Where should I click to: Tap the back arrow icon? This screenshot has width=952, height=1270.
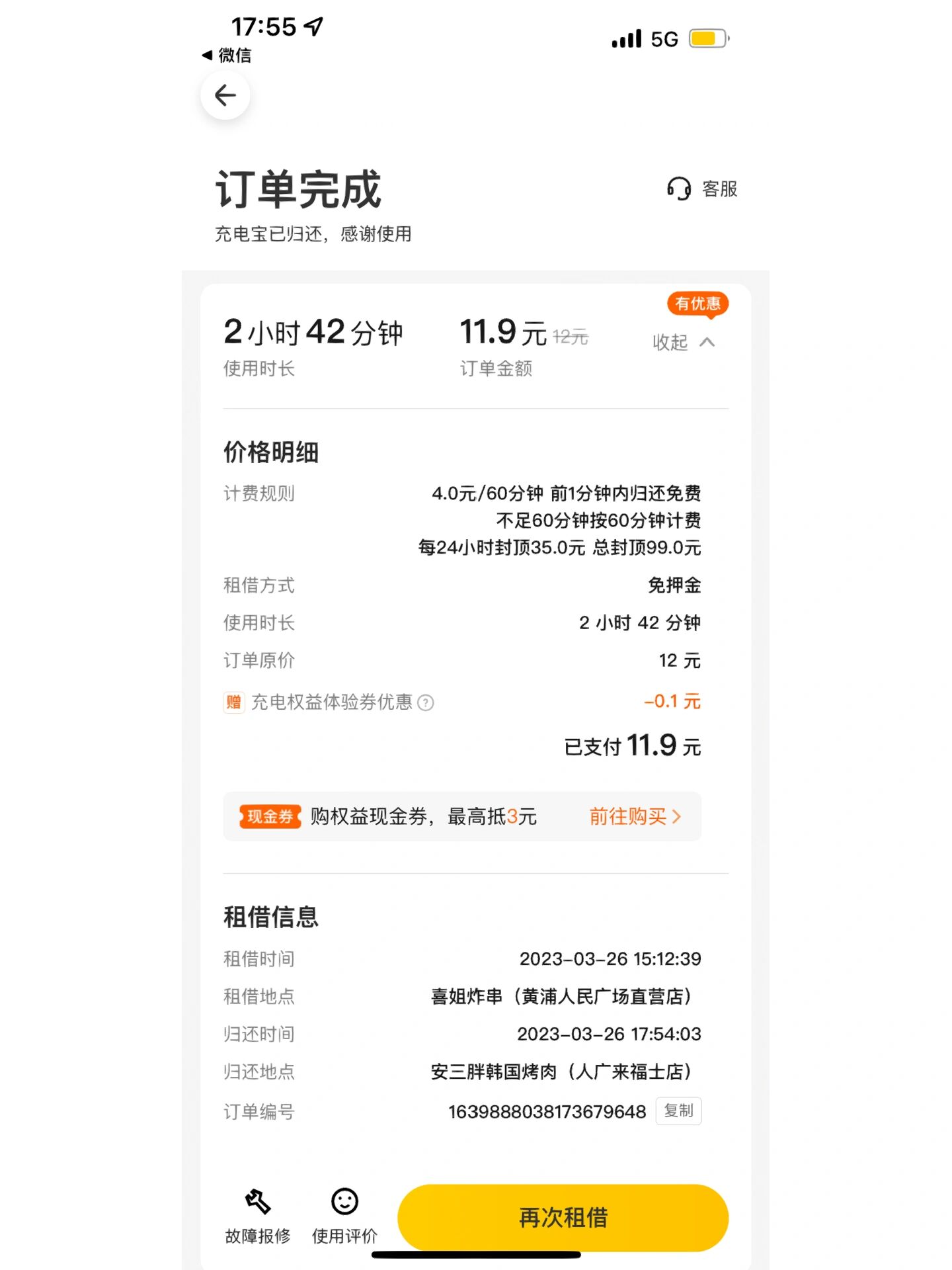tap(225, 95)
